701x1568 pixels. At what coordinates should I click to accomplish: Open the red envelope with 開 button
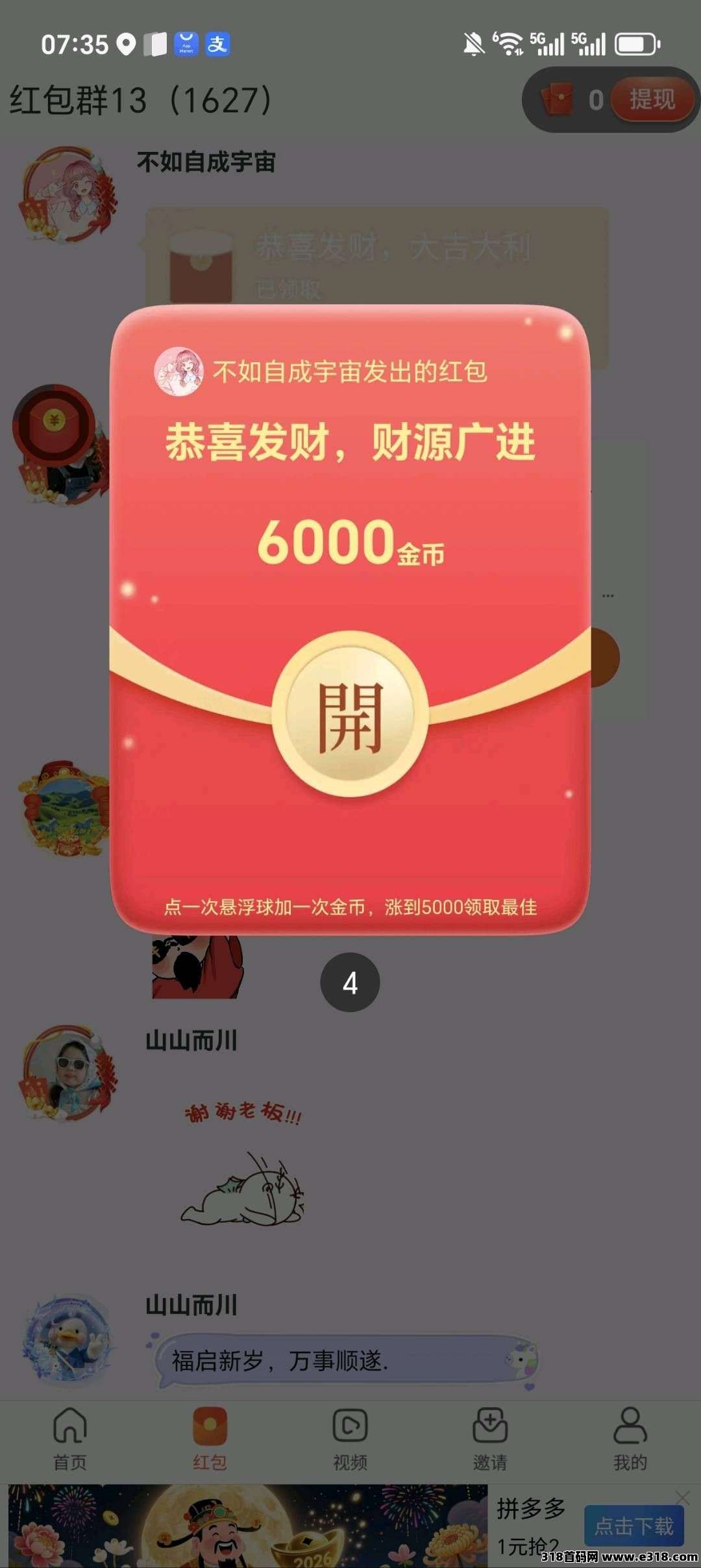coord(350,715)
